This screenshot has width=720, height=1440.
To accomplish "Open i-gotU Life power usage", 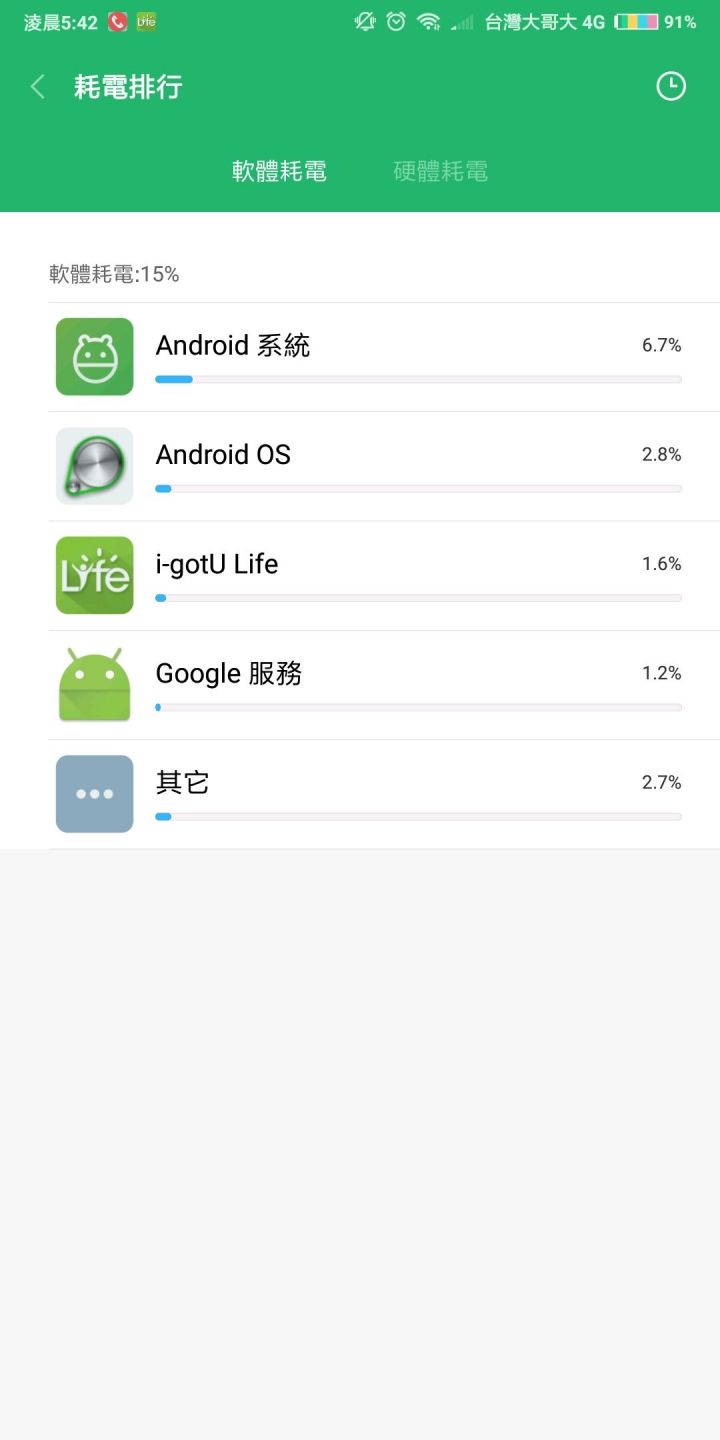I will click(384, 576).
